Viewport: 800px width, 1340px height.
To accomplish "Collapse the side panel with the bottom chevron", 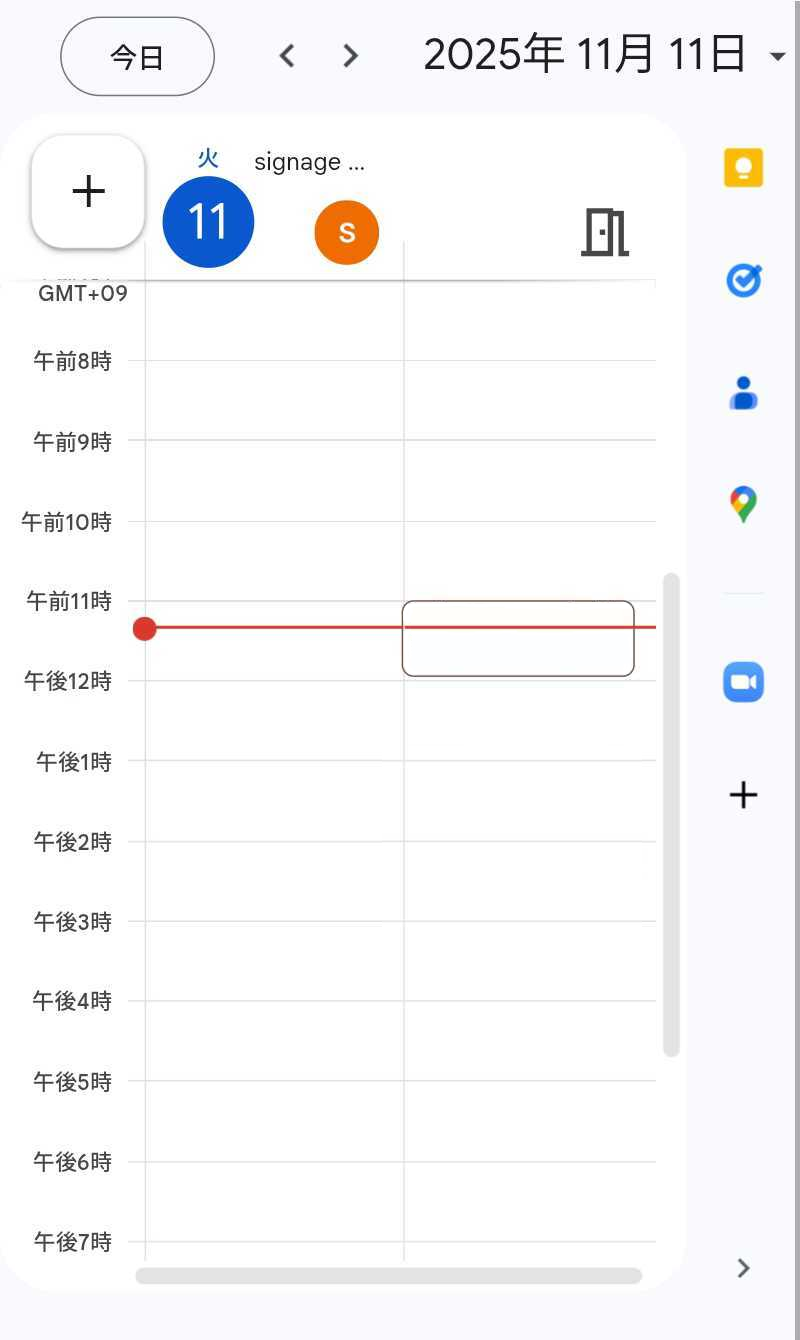I will point(743,1267).
